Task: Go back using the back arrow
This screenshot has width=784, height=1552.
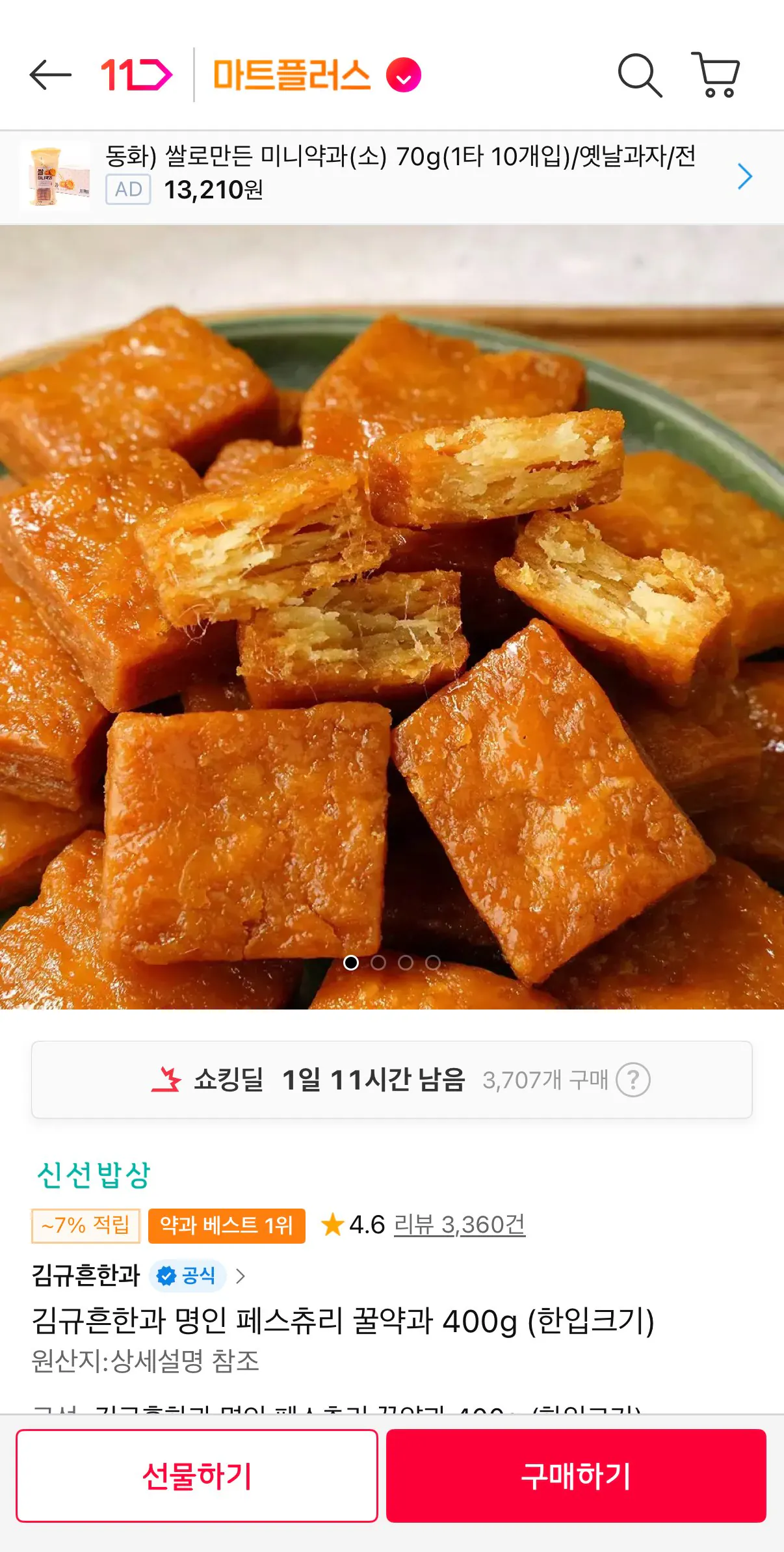Action: (51, 76)
